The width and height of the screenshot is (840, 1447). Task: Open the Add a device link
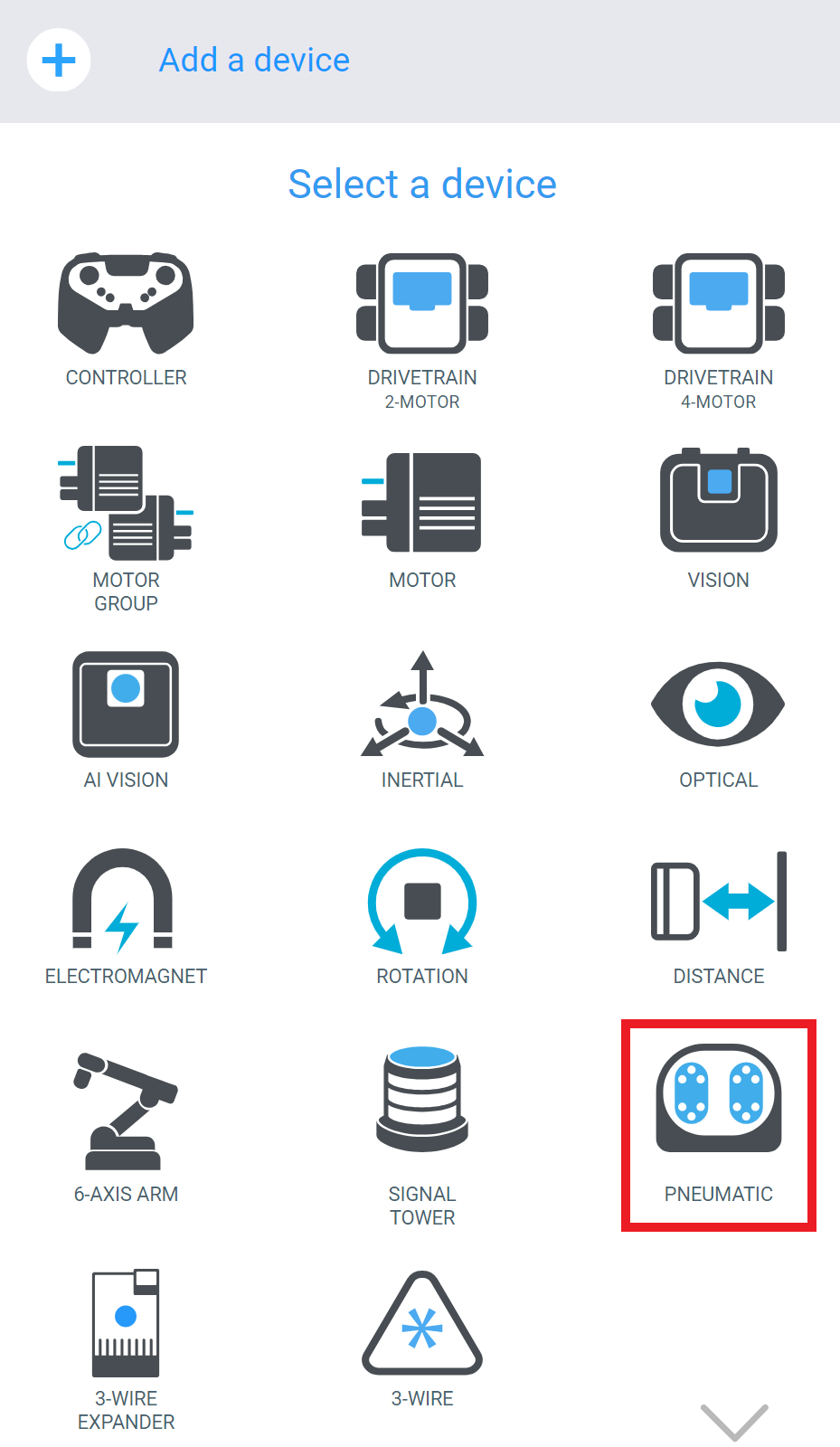coord(254,60)
